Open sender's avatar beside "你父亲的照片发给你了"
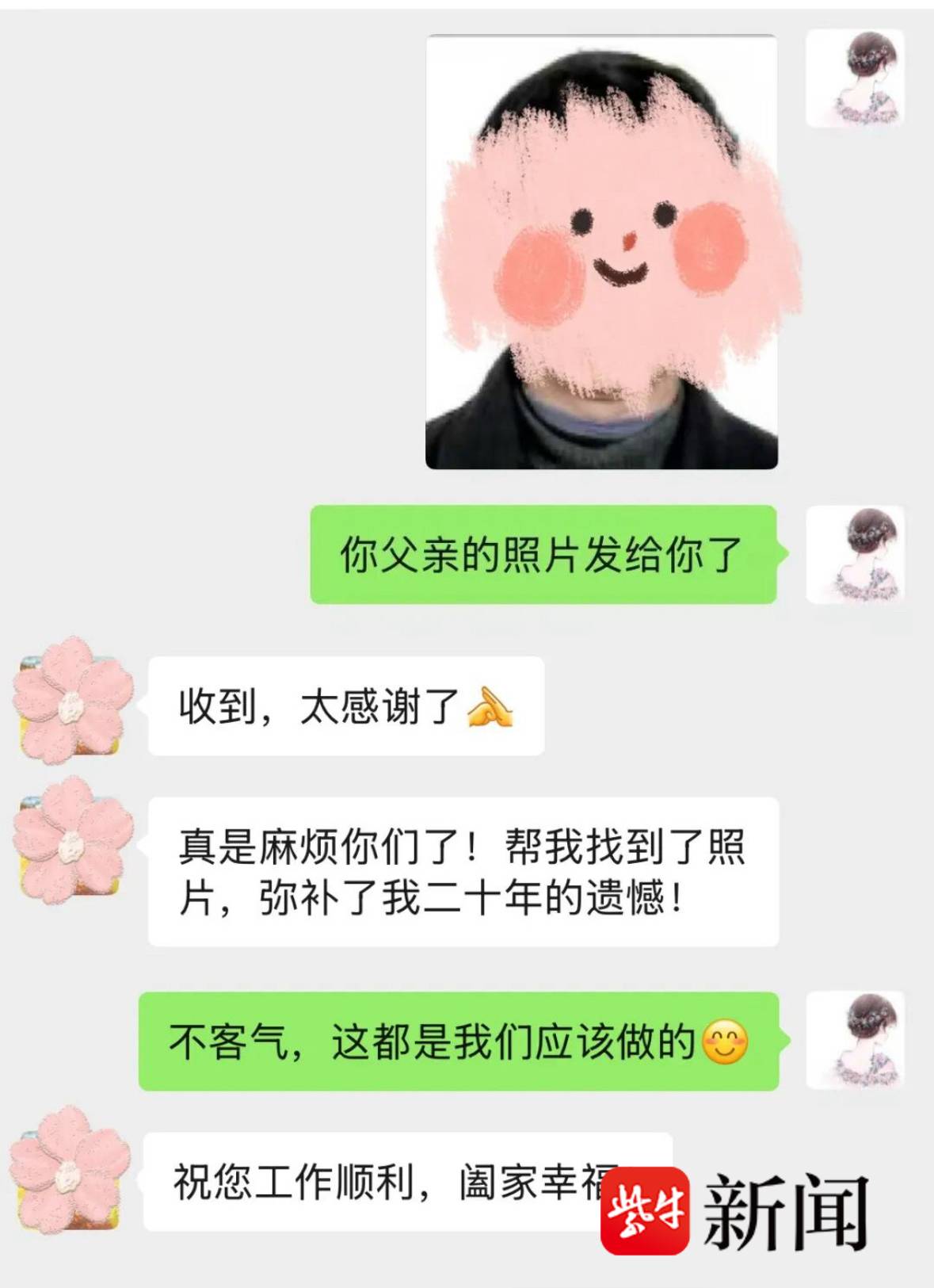Viewport: 934px width, 1288px height. [855, 555]
